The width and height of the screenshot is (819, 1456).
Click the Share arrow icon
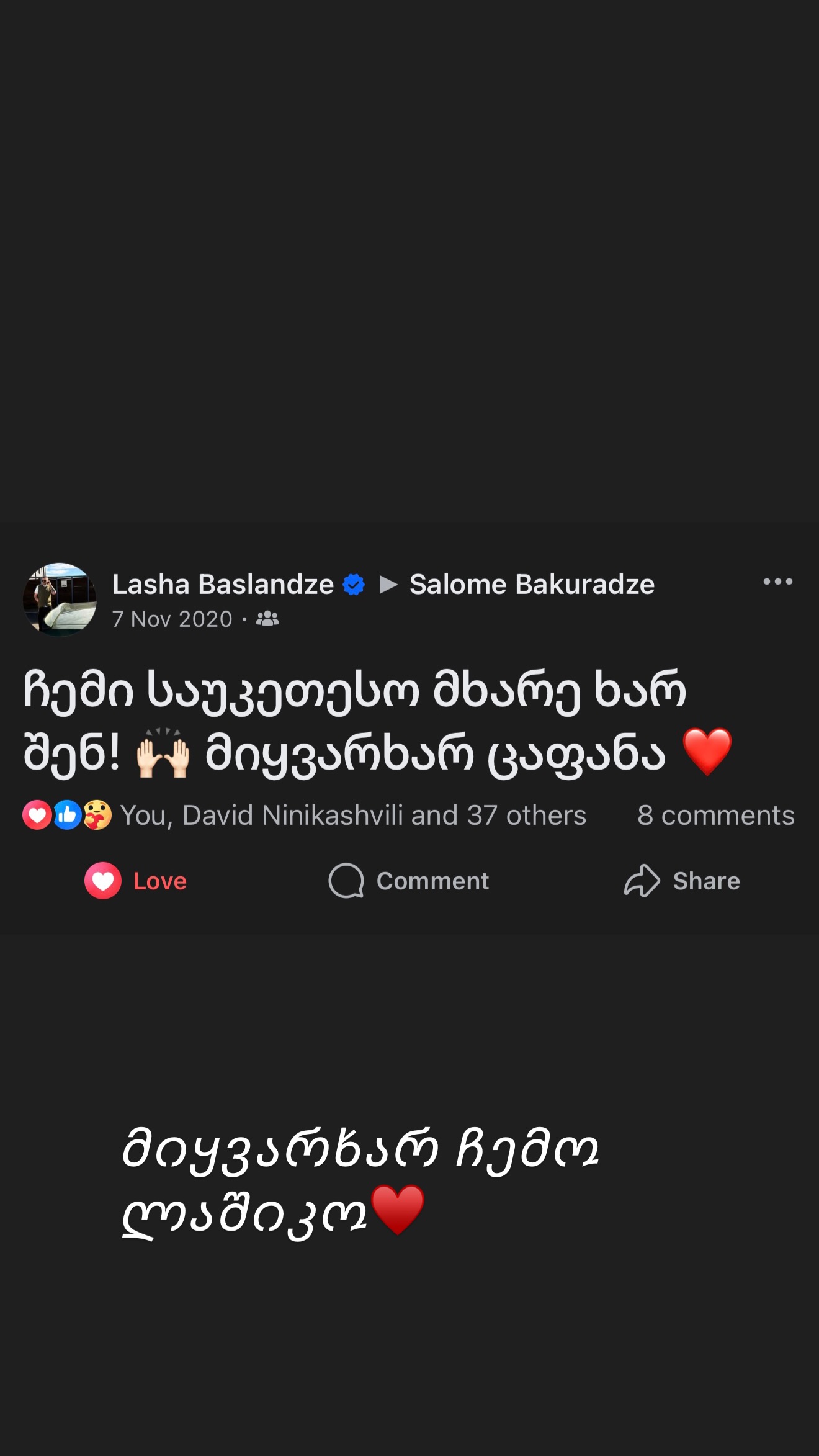point(642,880)
